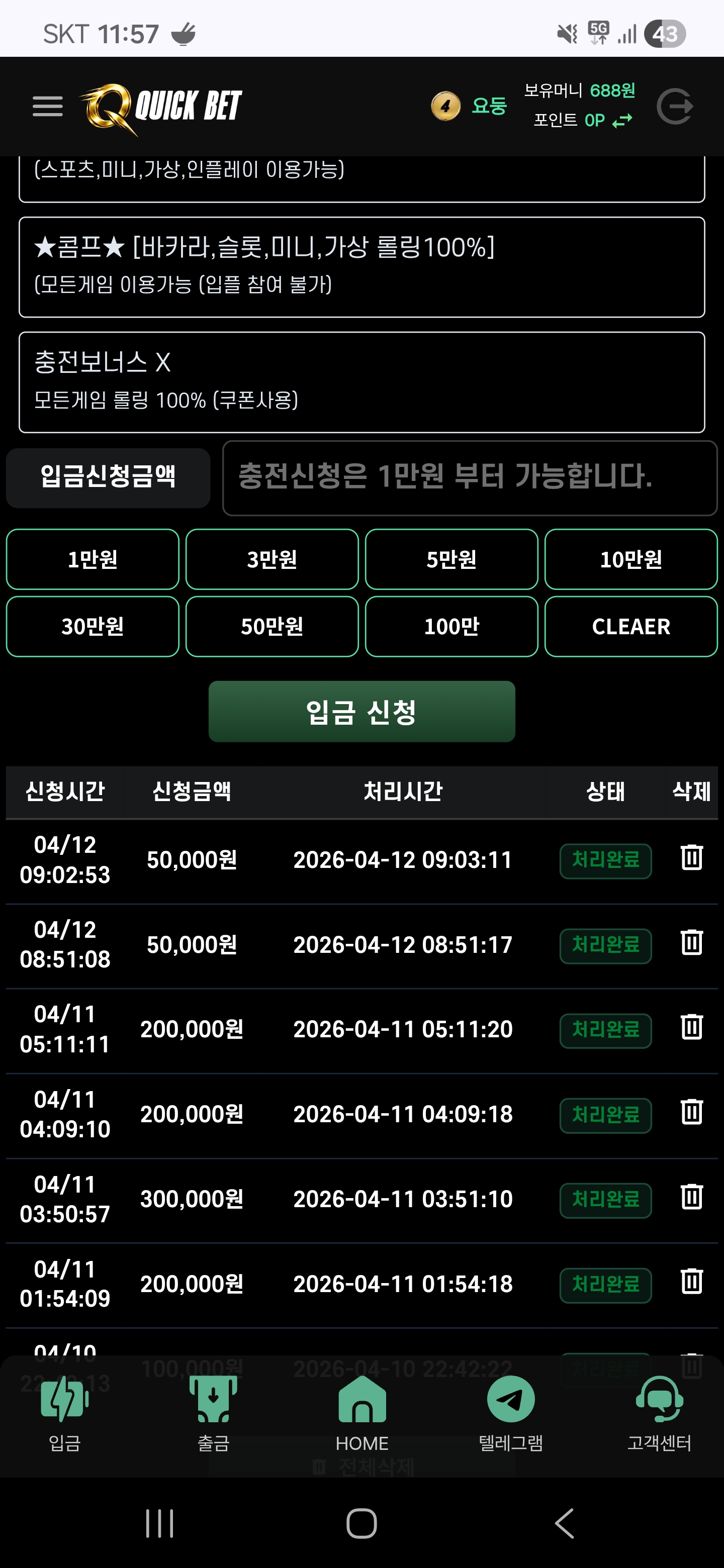Viewport: 724px width, 1568px height.
Task: Choose the 100만 quick amount
Action: point(452,626)
